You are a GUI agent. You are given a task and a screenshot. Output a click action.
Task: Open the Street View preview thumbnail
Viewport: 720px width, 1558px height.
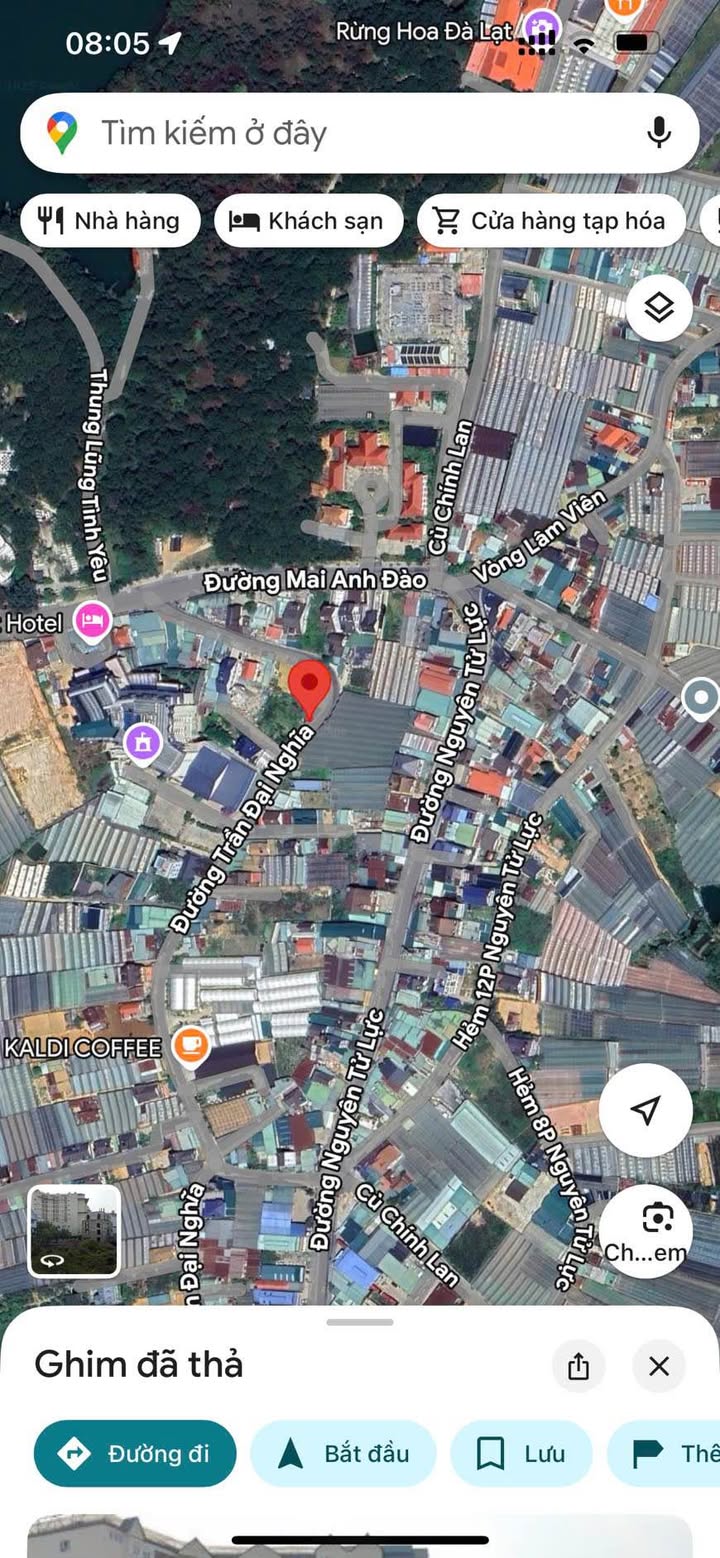click(74, 1231)
